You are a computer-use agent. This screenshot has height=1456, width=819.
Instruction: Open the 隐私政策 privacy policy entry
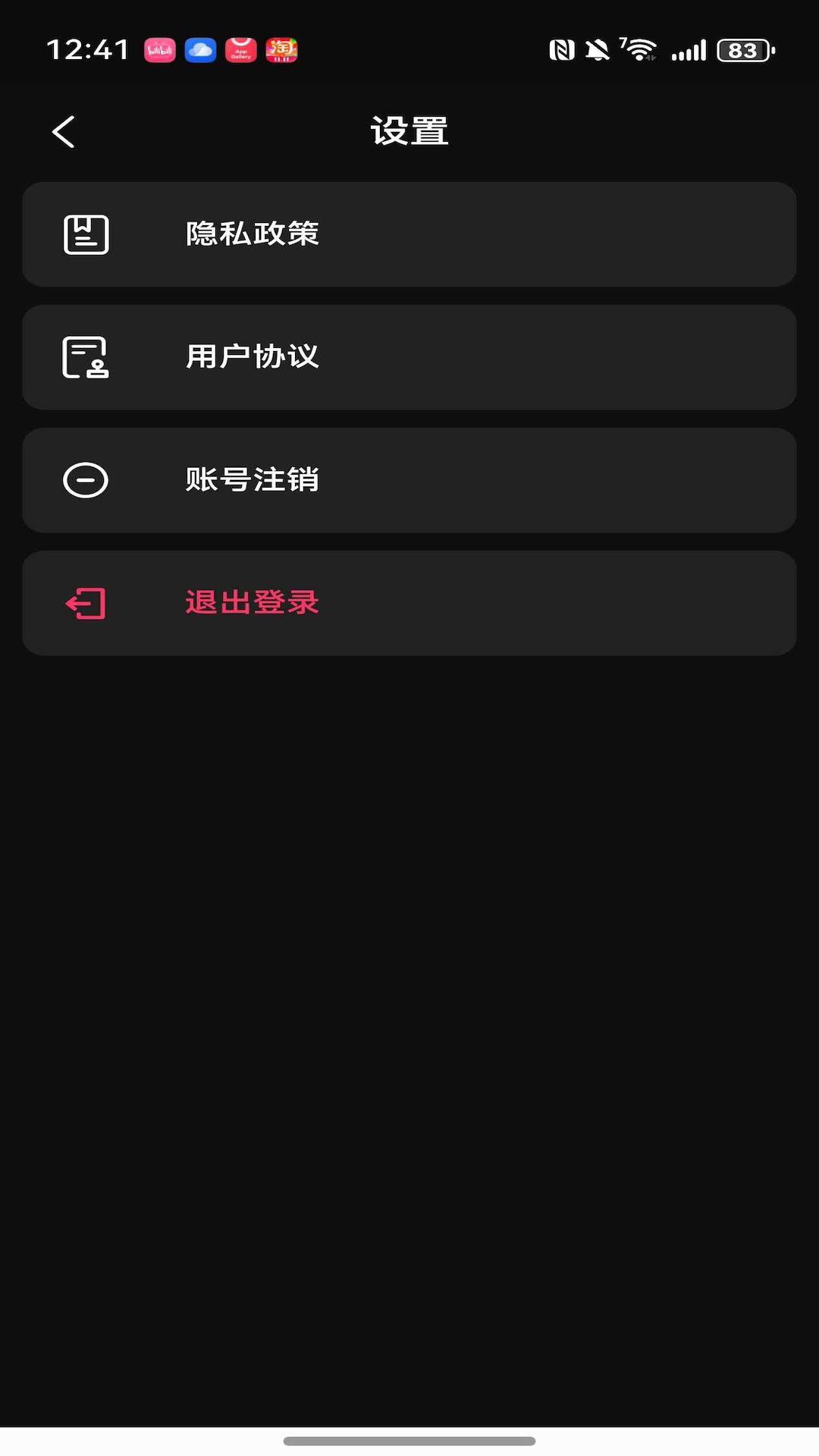pos(251,234)
